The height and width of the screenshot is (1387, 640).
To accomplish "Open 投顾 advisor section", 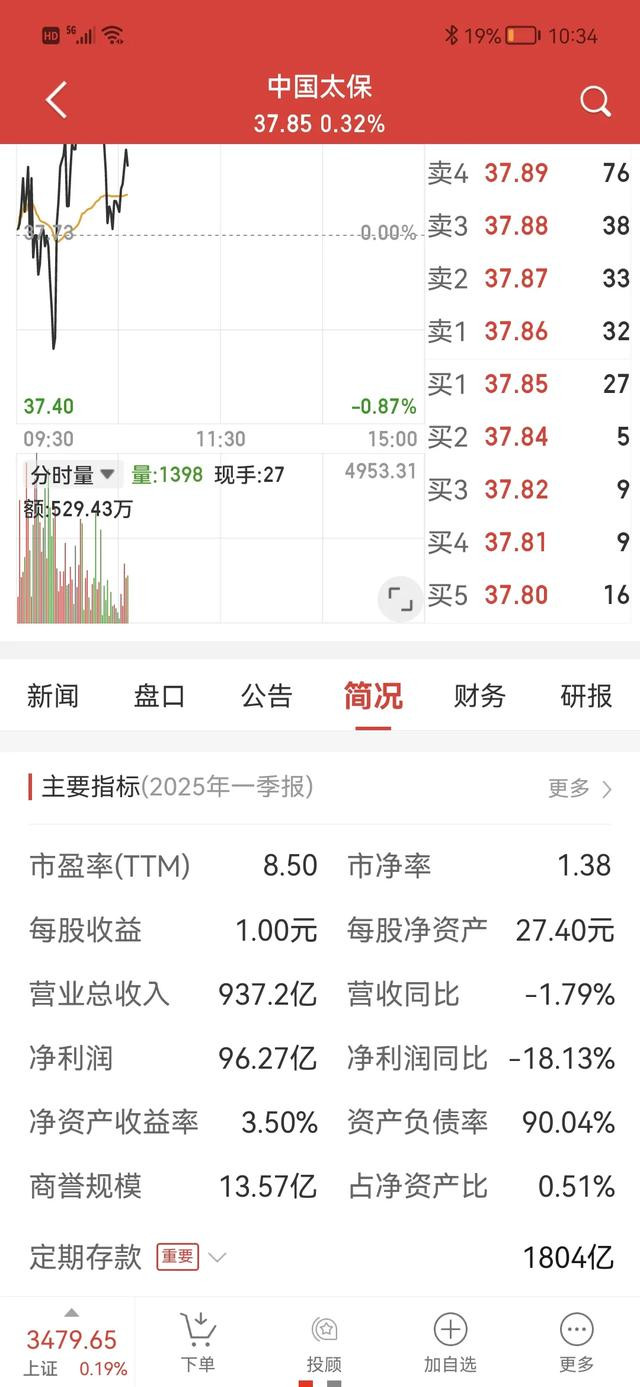I will click(x=324, y=1343).
